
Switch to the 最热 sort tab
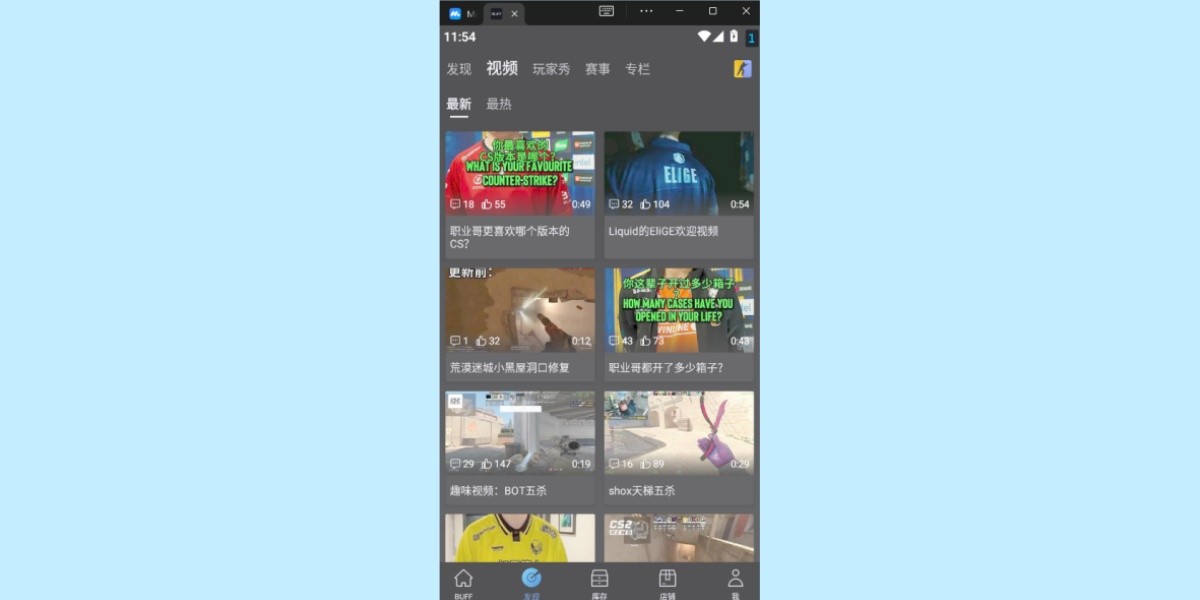click(499, 104)
